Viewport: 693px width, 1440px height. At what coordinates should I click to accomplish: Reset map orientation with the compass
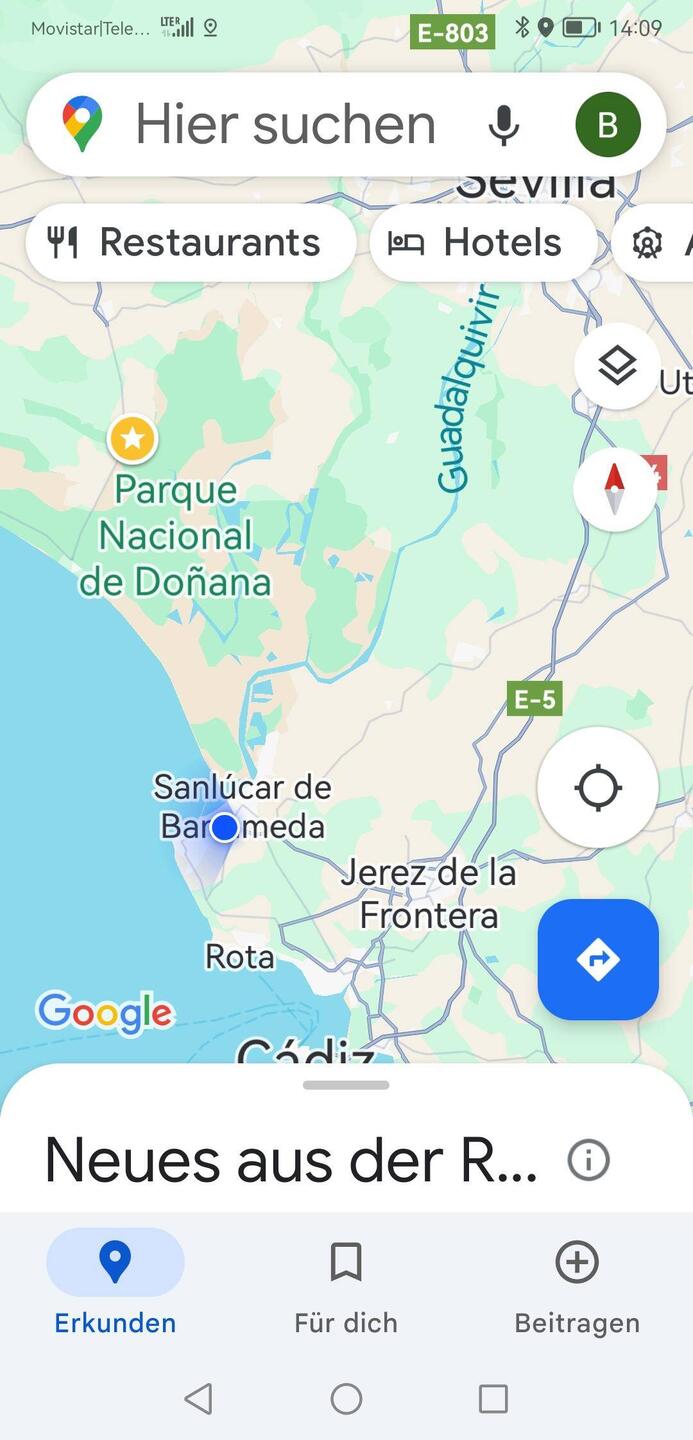coord(615,489)
